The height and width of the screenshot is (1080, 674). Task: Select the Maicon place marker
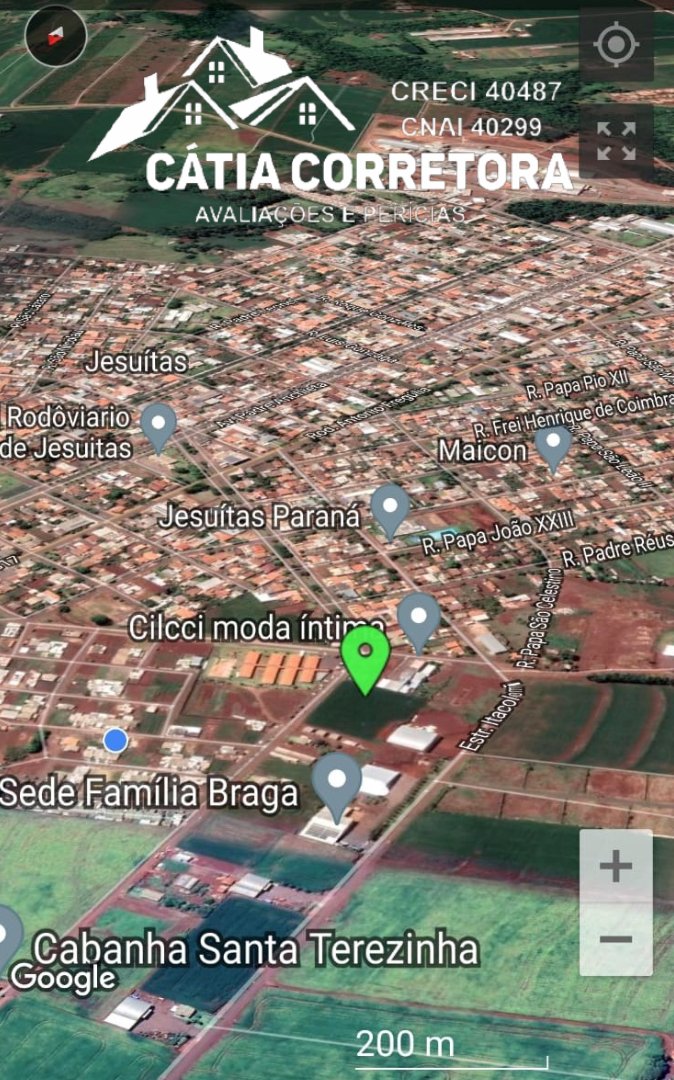[554, 448]
